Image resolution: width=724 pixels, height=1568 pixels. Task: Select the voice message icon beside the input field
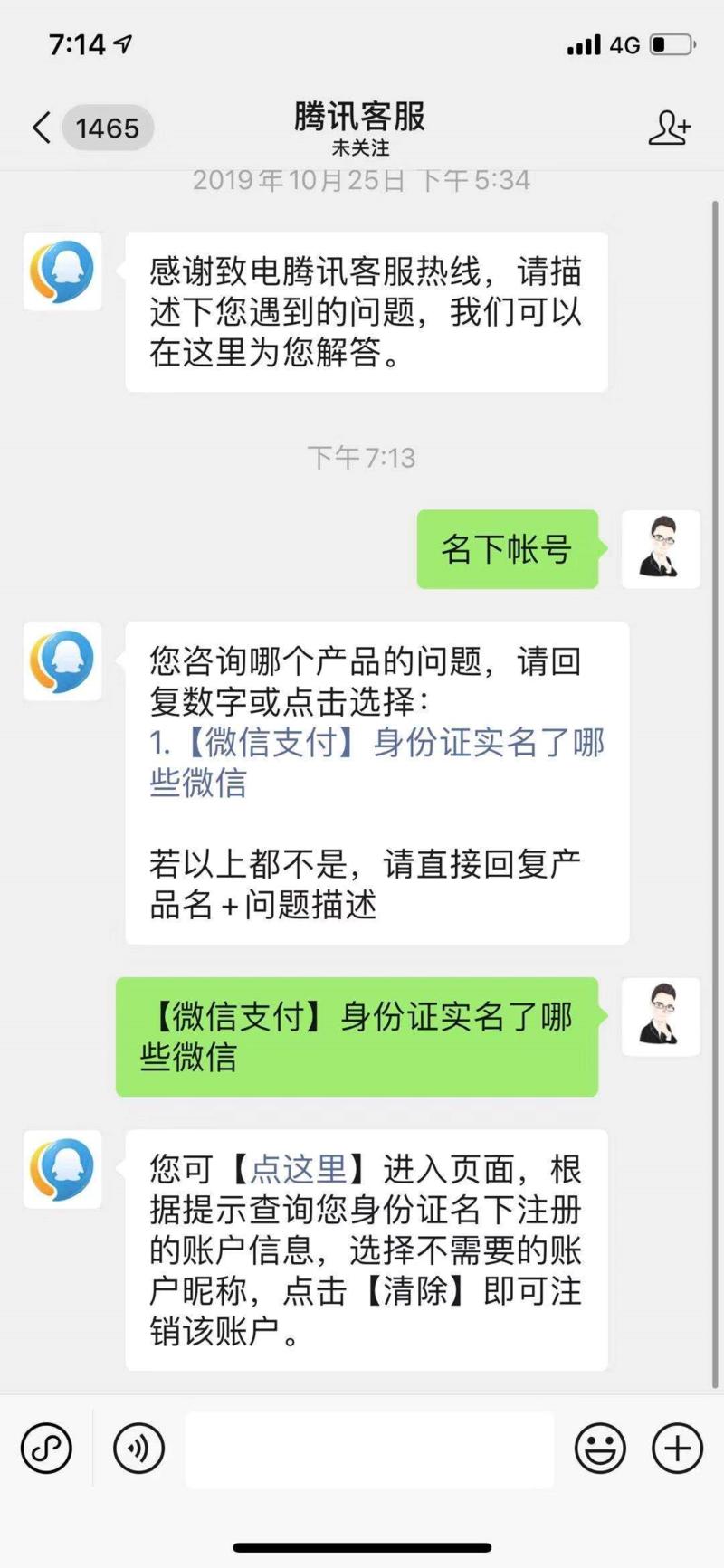coord(138,1449)
